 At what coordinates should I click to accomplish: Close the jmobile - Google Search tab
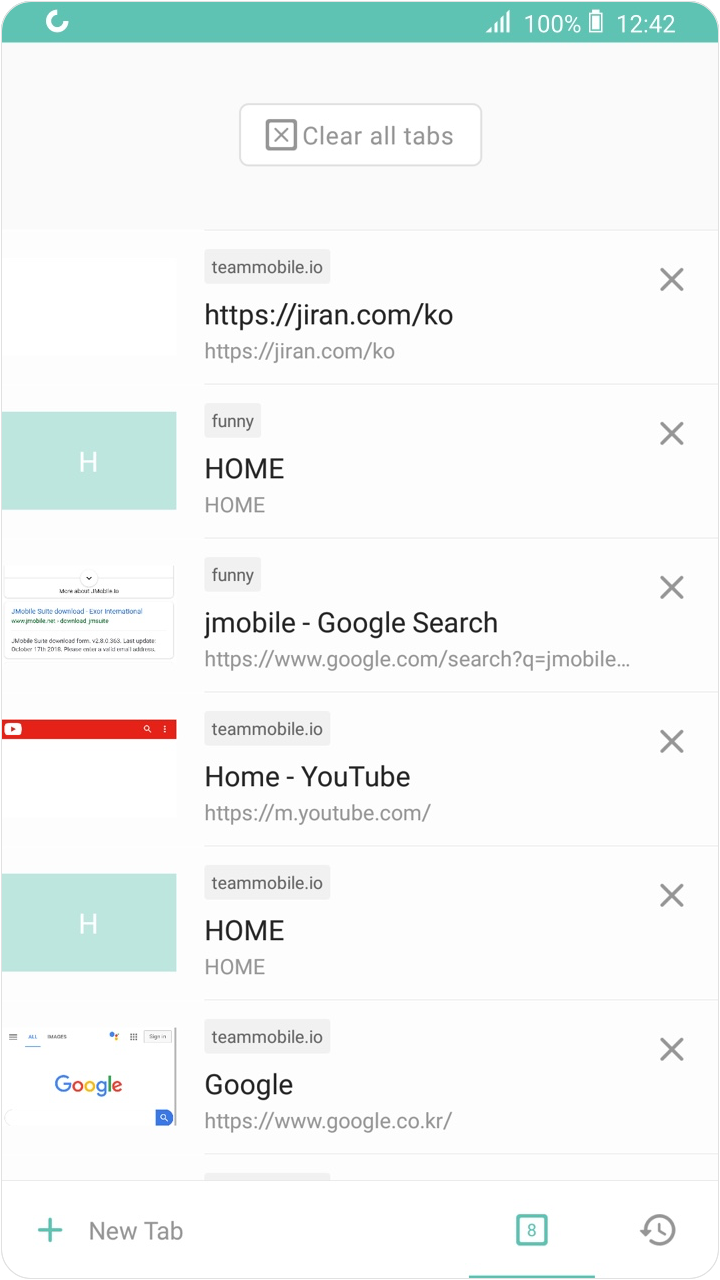(x=672, y=588)
